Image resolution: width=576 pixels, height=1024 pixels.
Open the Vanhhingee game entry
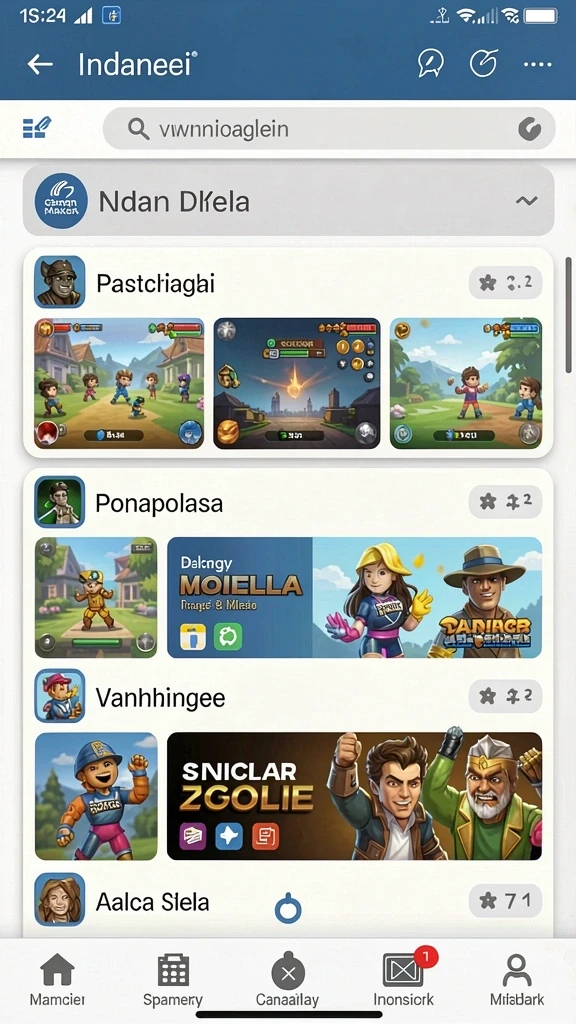tap(288, 696)
